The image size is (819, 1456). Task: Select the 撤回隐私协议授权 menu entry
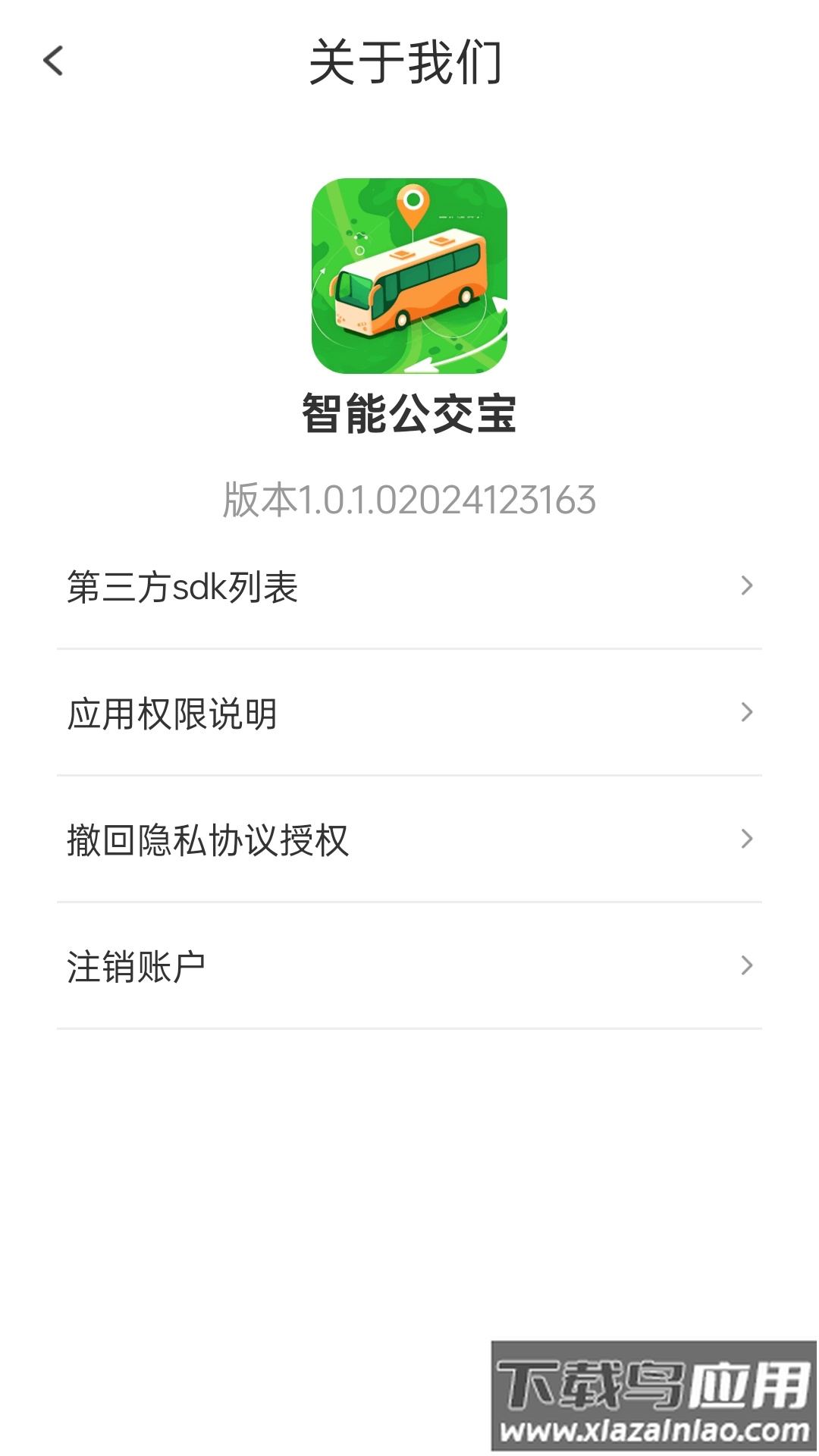pos(208,838)
